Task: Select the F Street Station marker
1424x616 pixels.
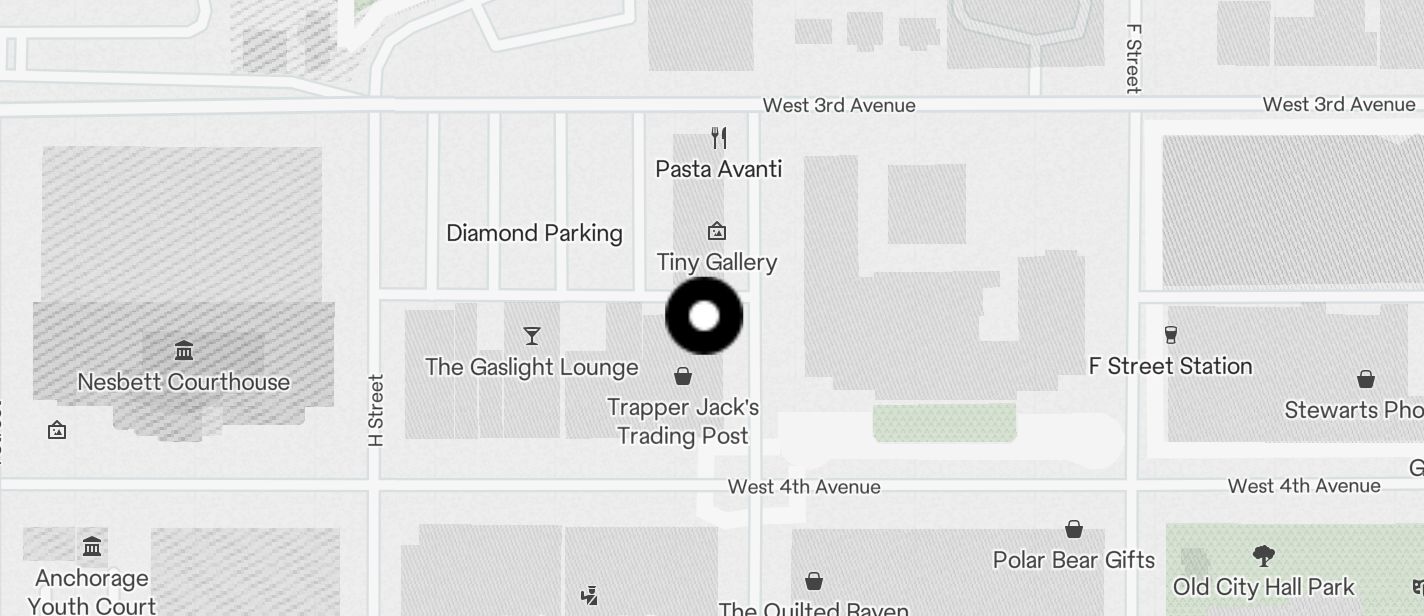Action: [1171, 334]
